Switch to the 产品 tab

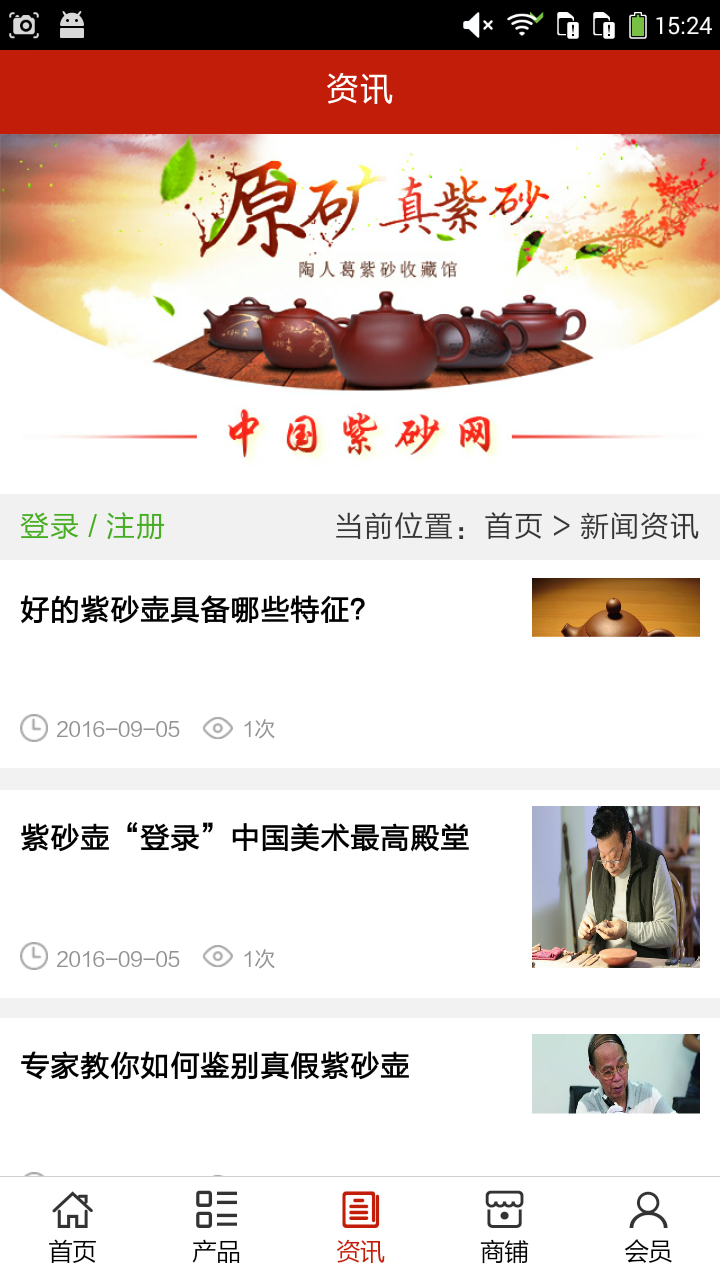coord(216,1227)
